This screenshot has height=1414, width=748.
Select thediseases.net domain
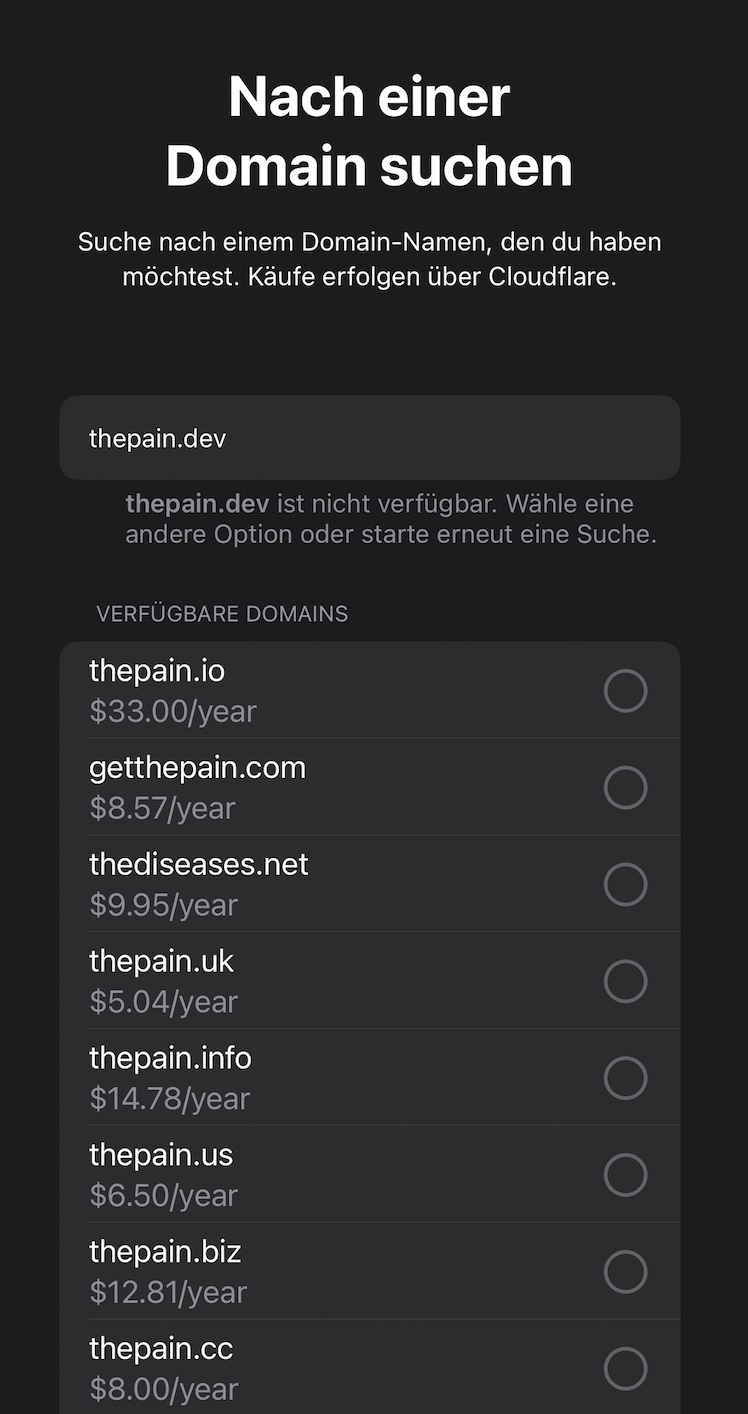[x=625, y=885]
